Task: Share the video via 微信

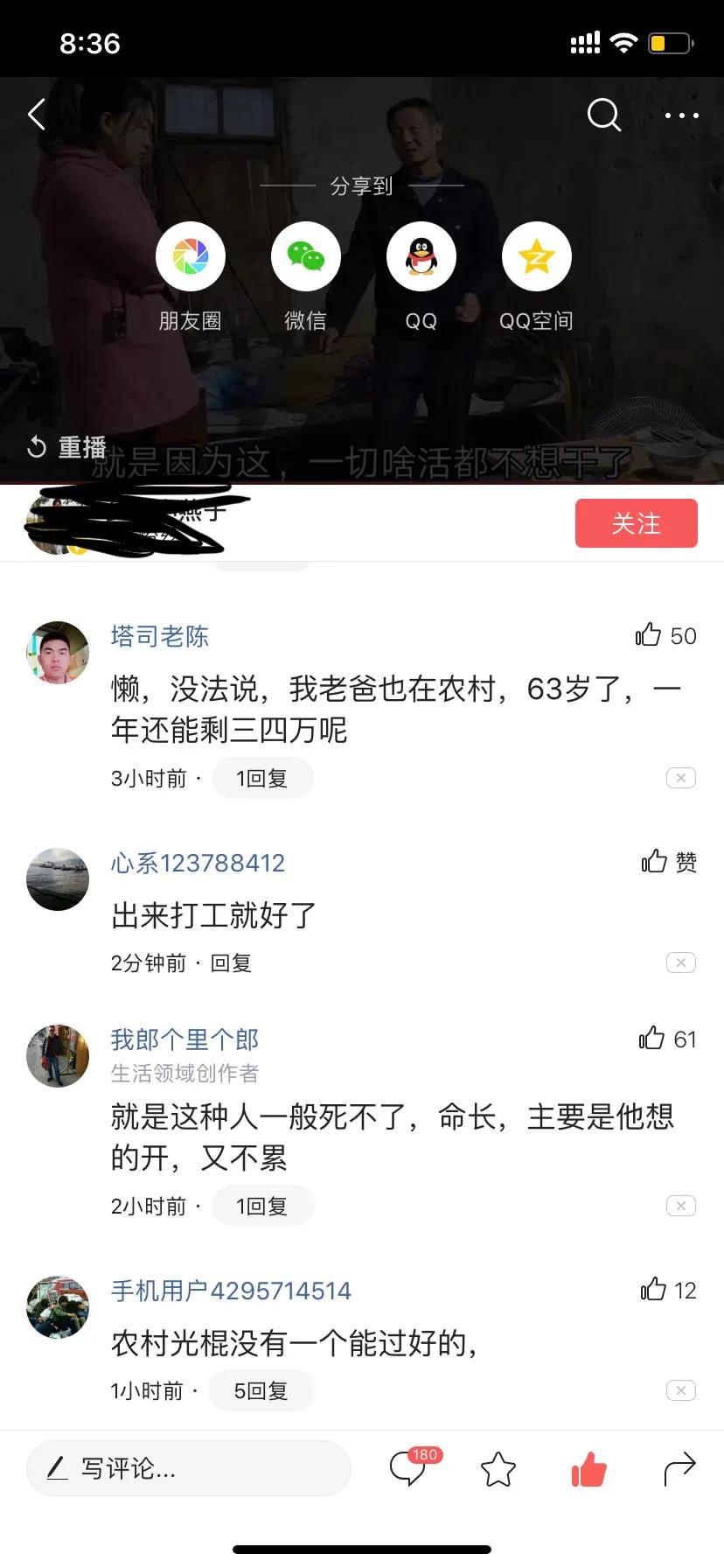Action: click(306, 255)
